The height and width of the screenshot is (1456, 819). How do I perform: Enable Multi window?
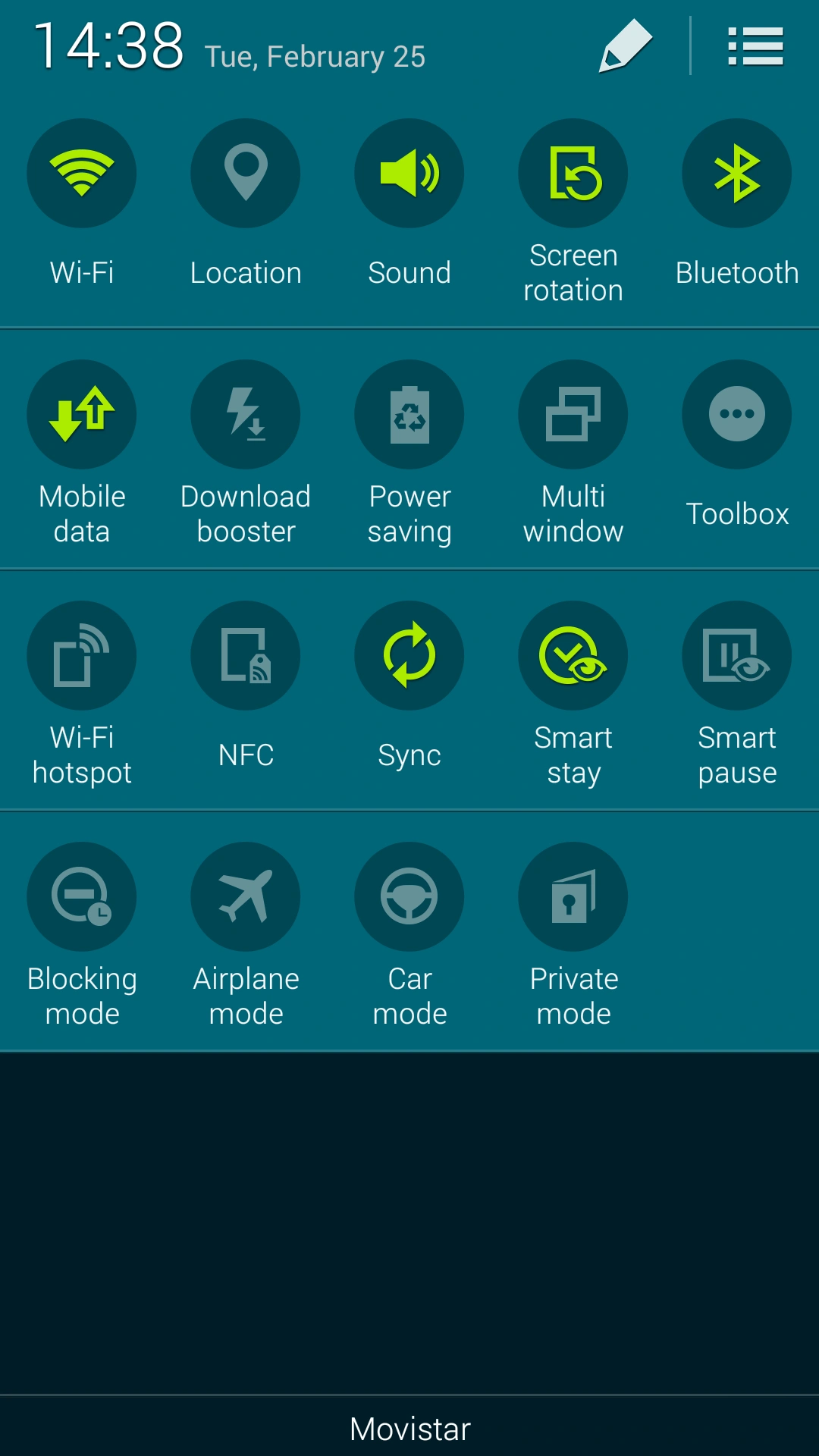573,415
